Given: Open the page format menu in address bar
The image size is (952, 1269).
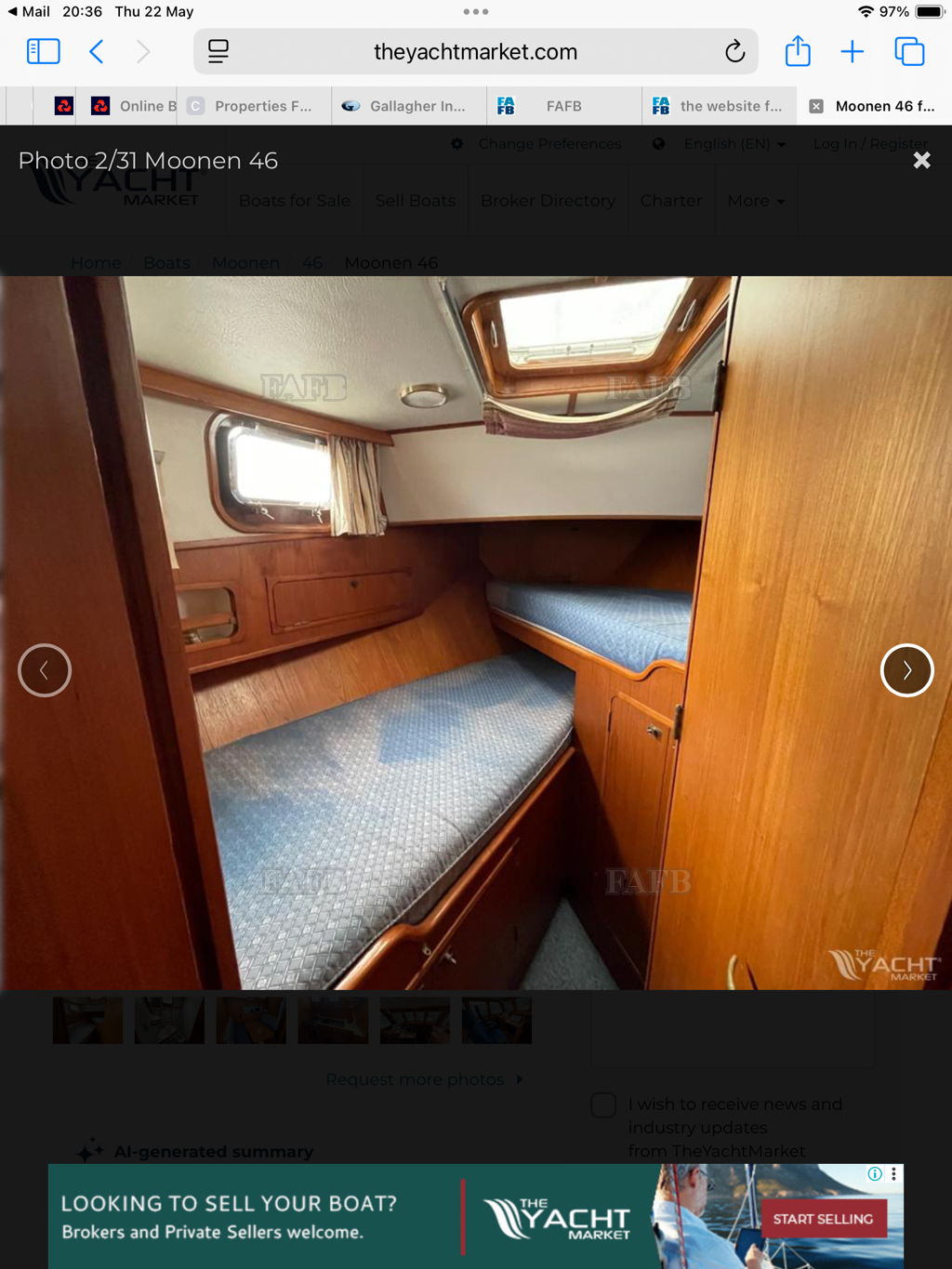Looking at the screenshot, I should 218,52.
